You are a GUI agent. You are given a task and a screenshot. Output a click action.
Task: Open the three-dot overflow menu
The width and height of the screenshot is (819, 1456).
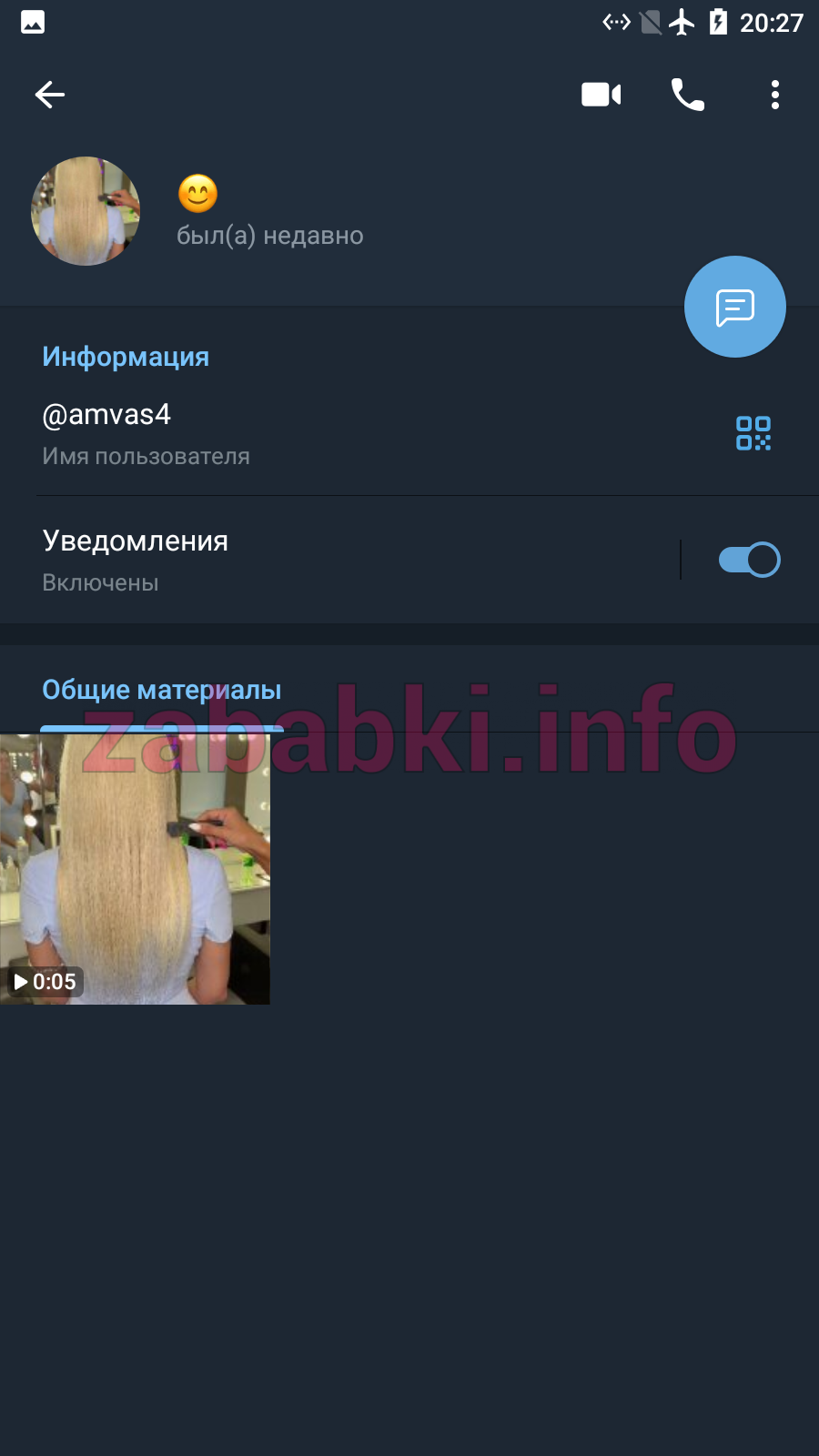point(775,95)
